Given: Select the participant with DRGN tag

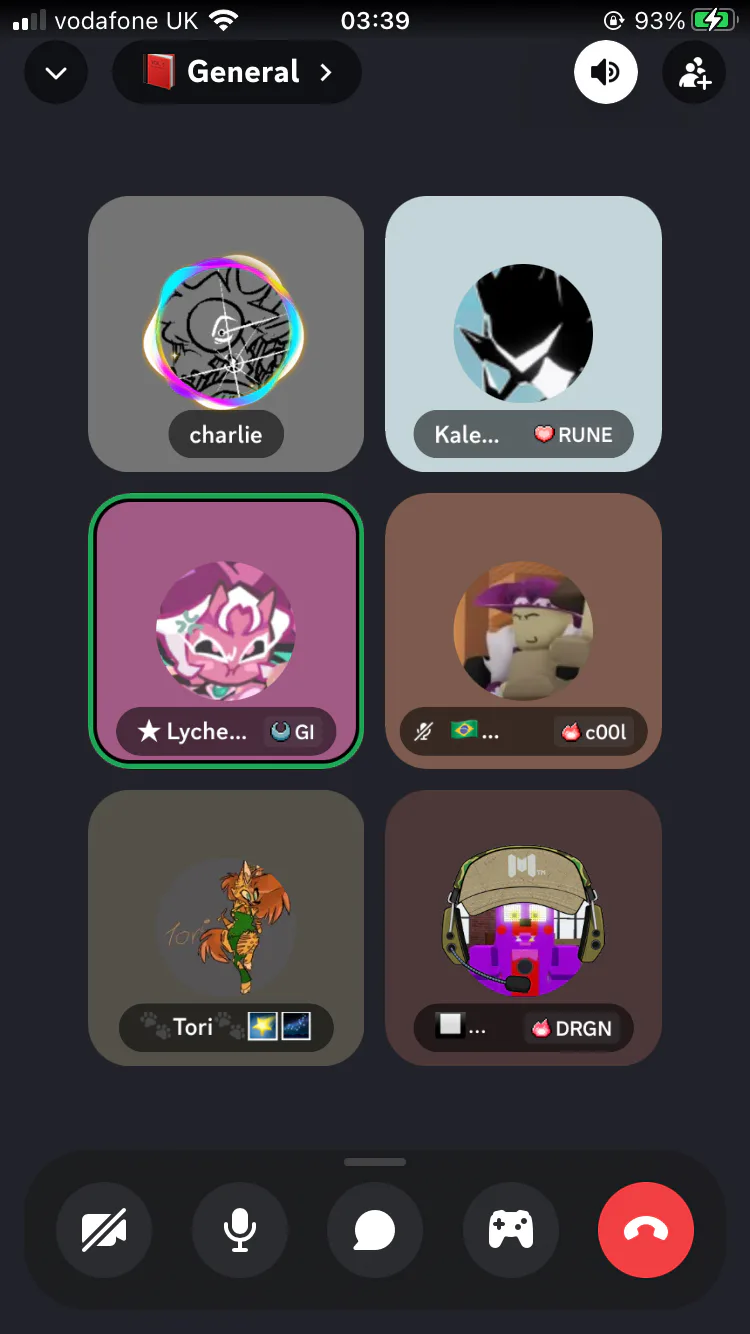Looking at the screenshot, I should click(x=523, y=928).
